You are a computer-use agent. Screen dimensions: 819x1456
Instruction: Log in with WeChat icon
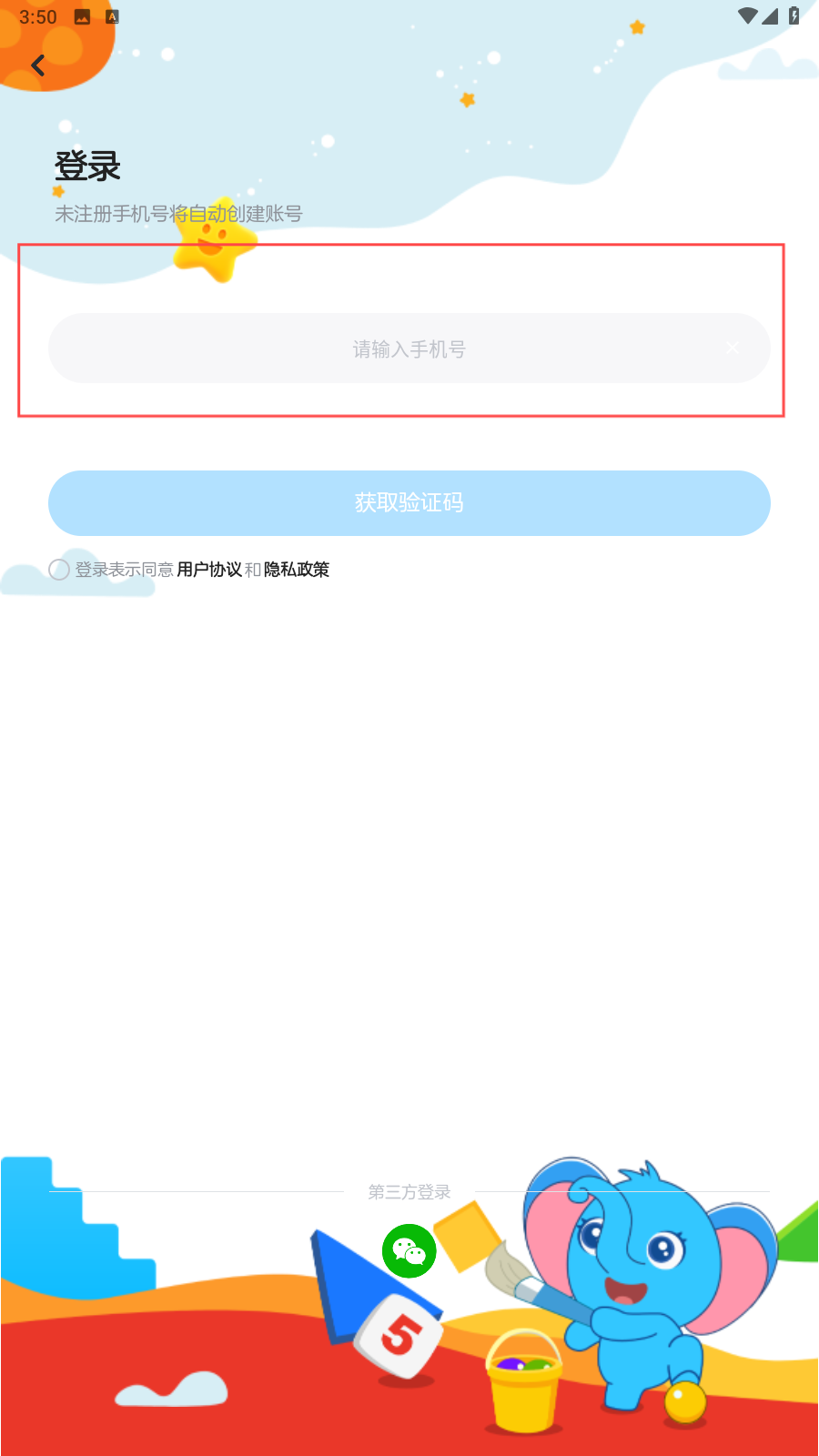click(x=409, y=1251)
